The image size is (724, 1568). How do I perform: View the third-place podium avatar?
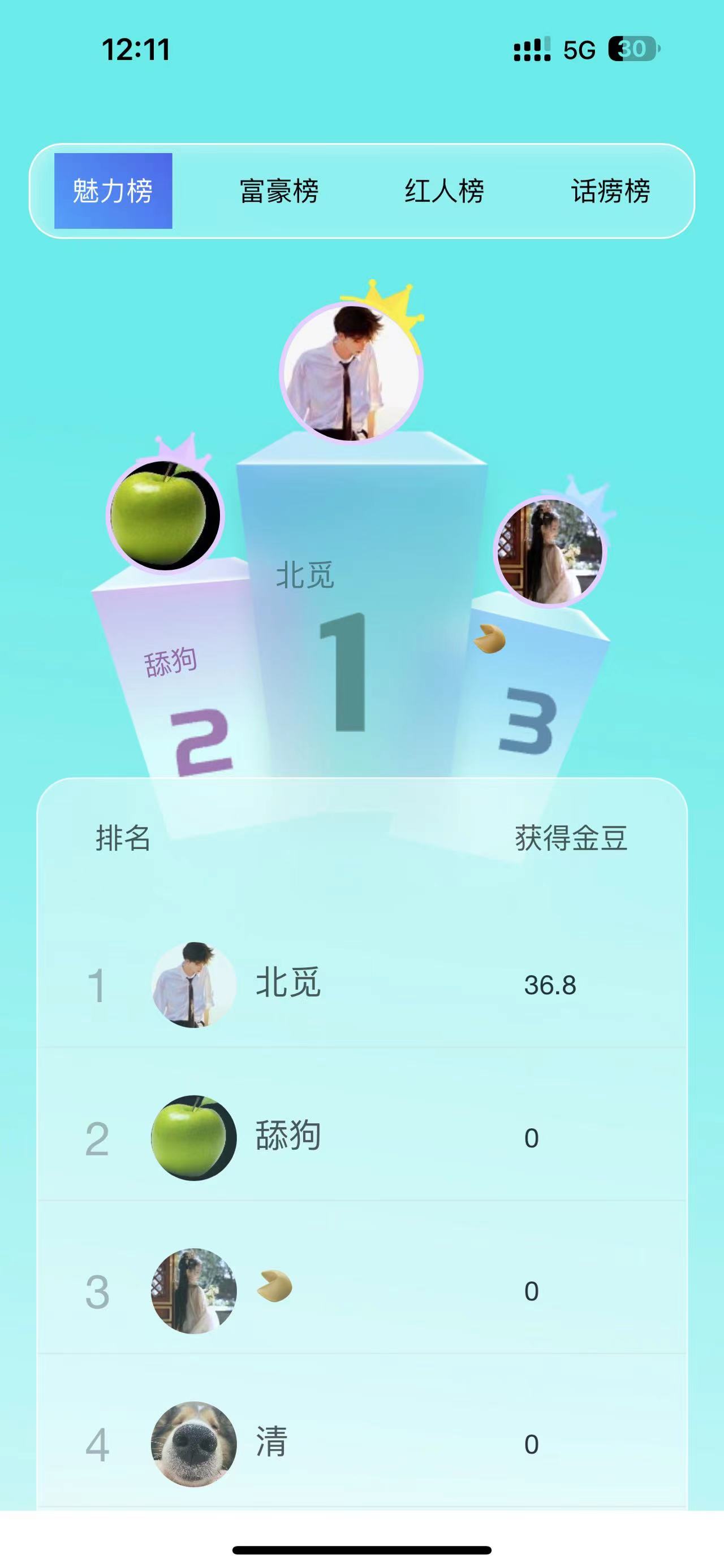[549, 552]
